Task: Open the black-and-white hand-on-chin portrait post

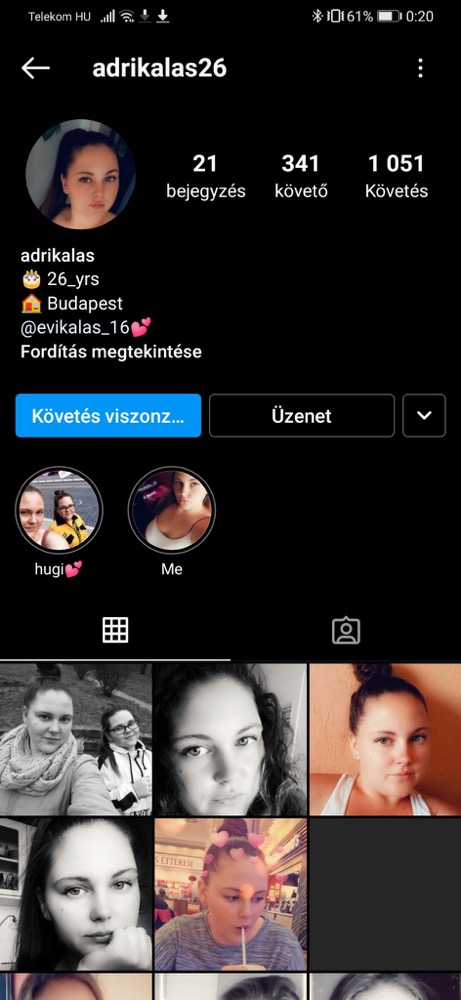Action: point(76,894)
